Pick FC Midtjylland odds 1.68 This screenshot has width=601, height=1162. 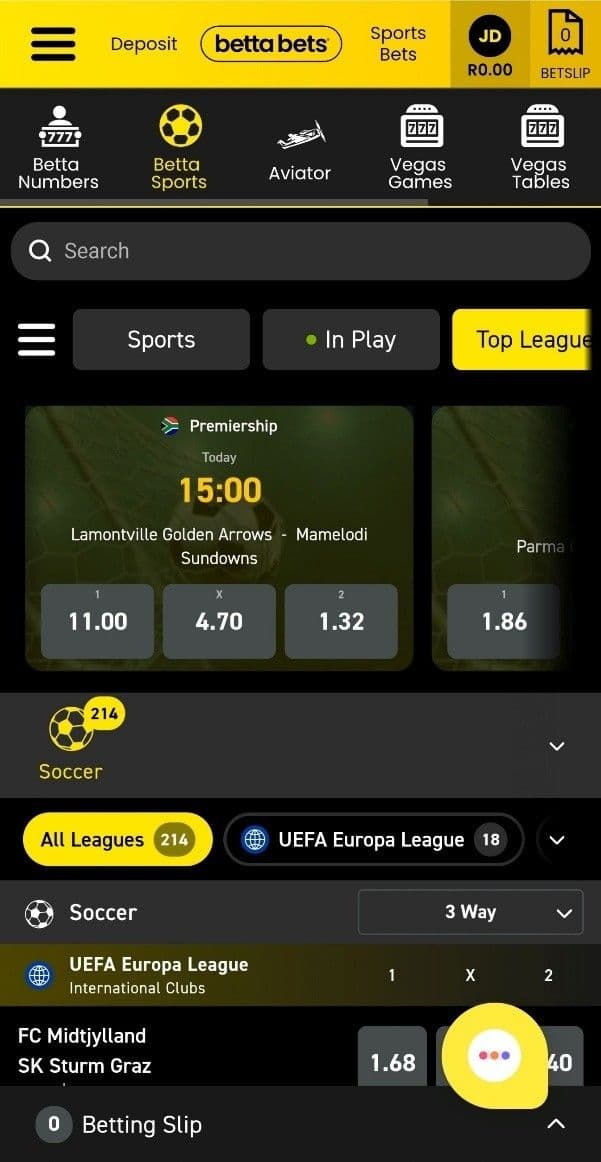coord(393,1061)
